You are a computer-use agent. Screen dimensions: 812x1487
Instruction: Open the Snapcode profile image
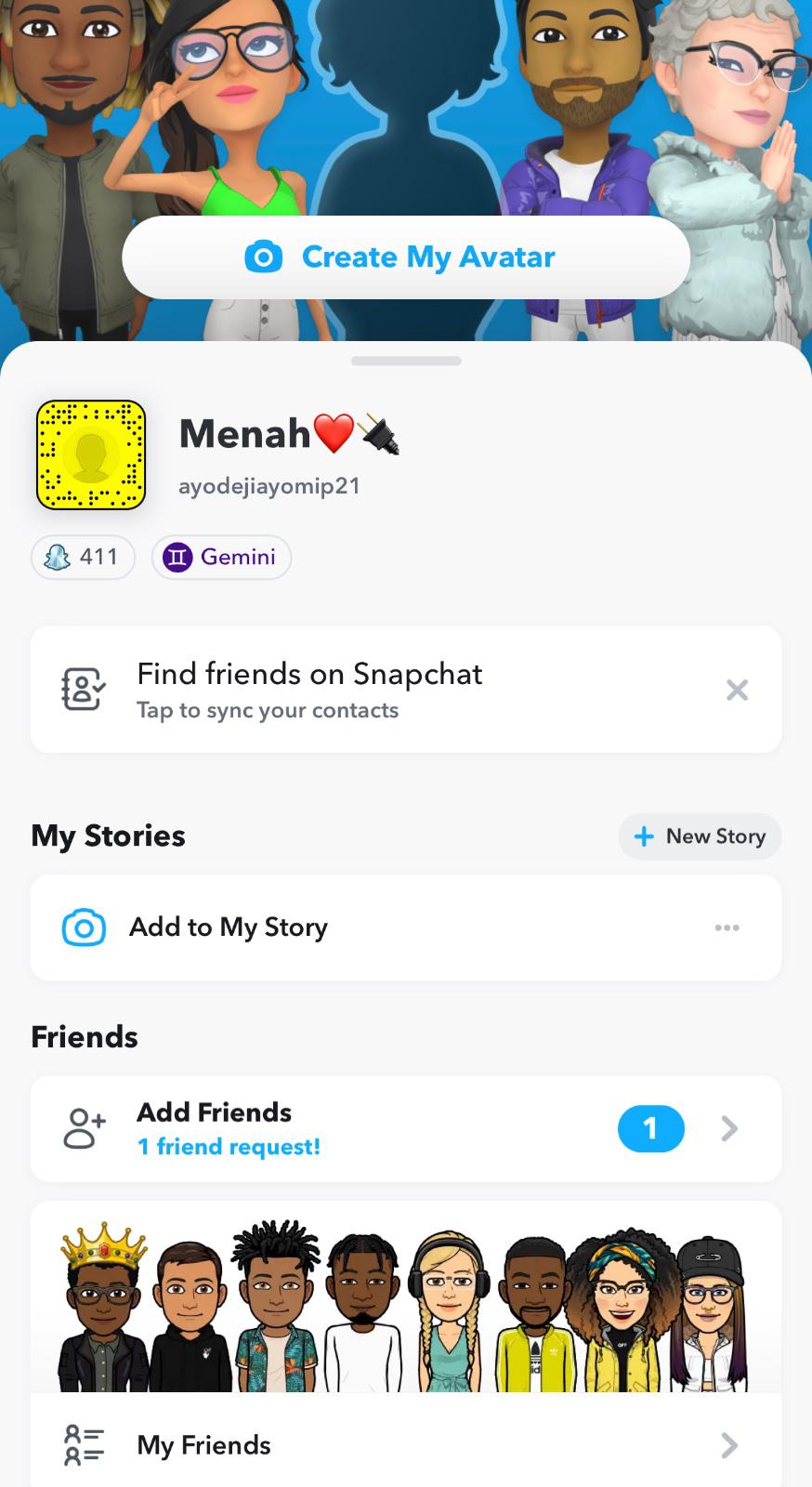91,455
